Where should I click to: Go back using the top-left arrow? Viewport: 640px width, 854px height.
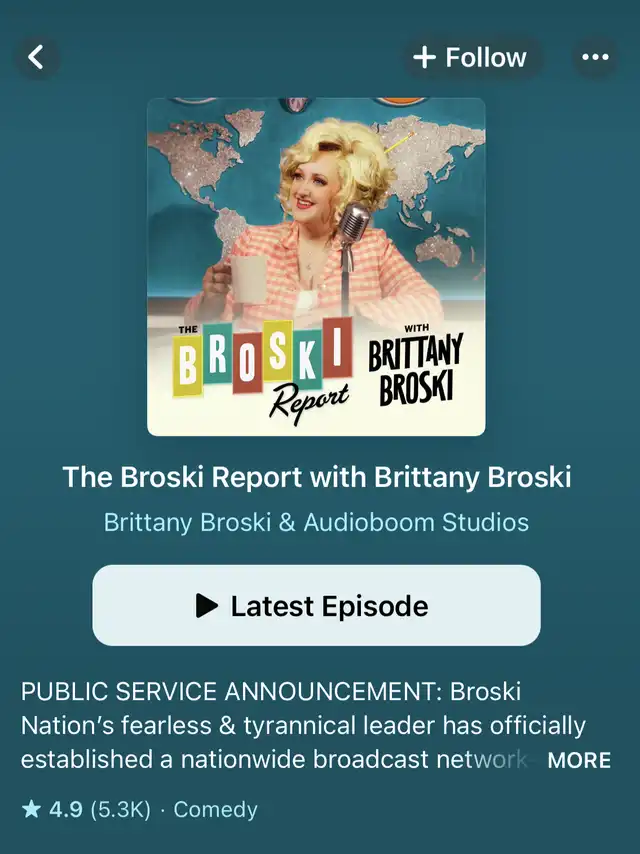pos(37,57)
